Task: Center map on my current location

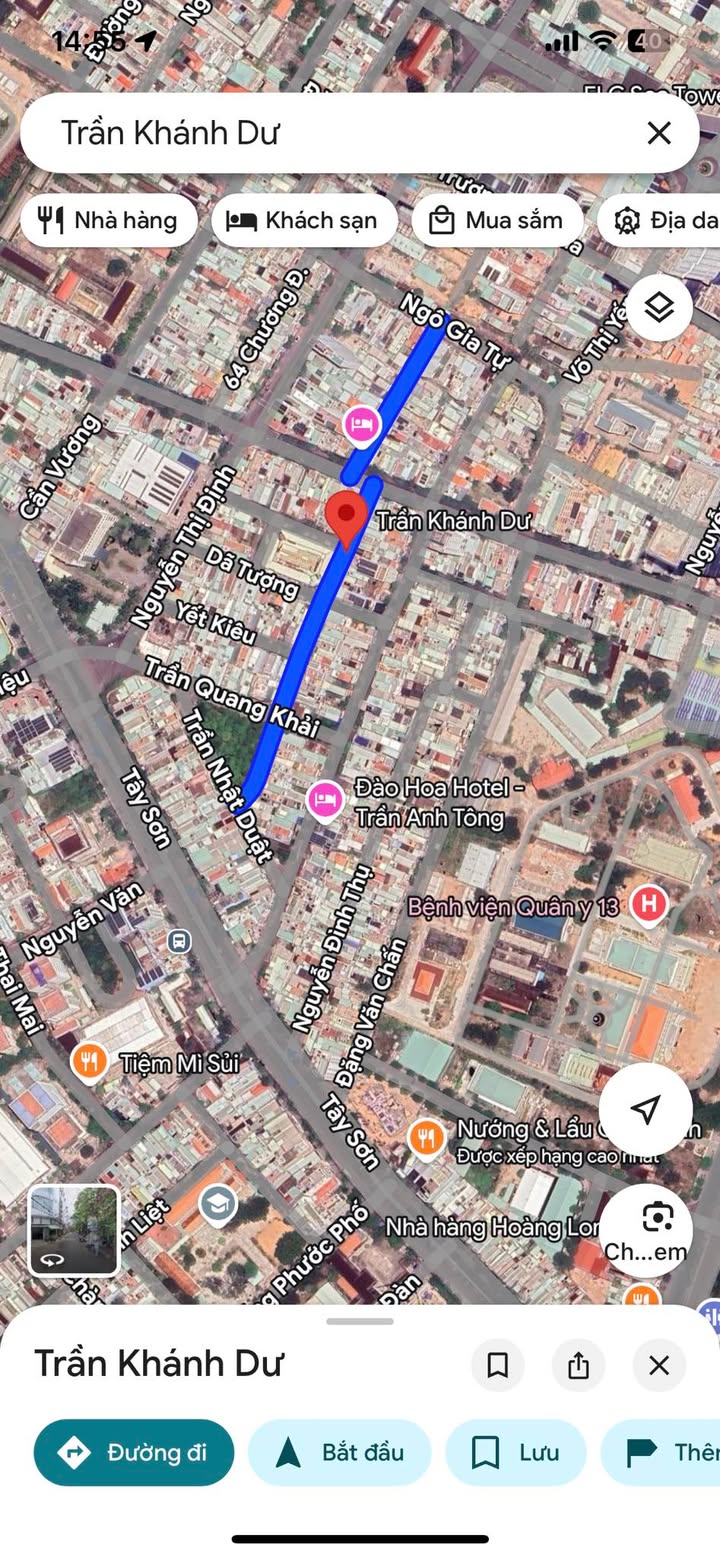Action: [x=646, y=1108]
